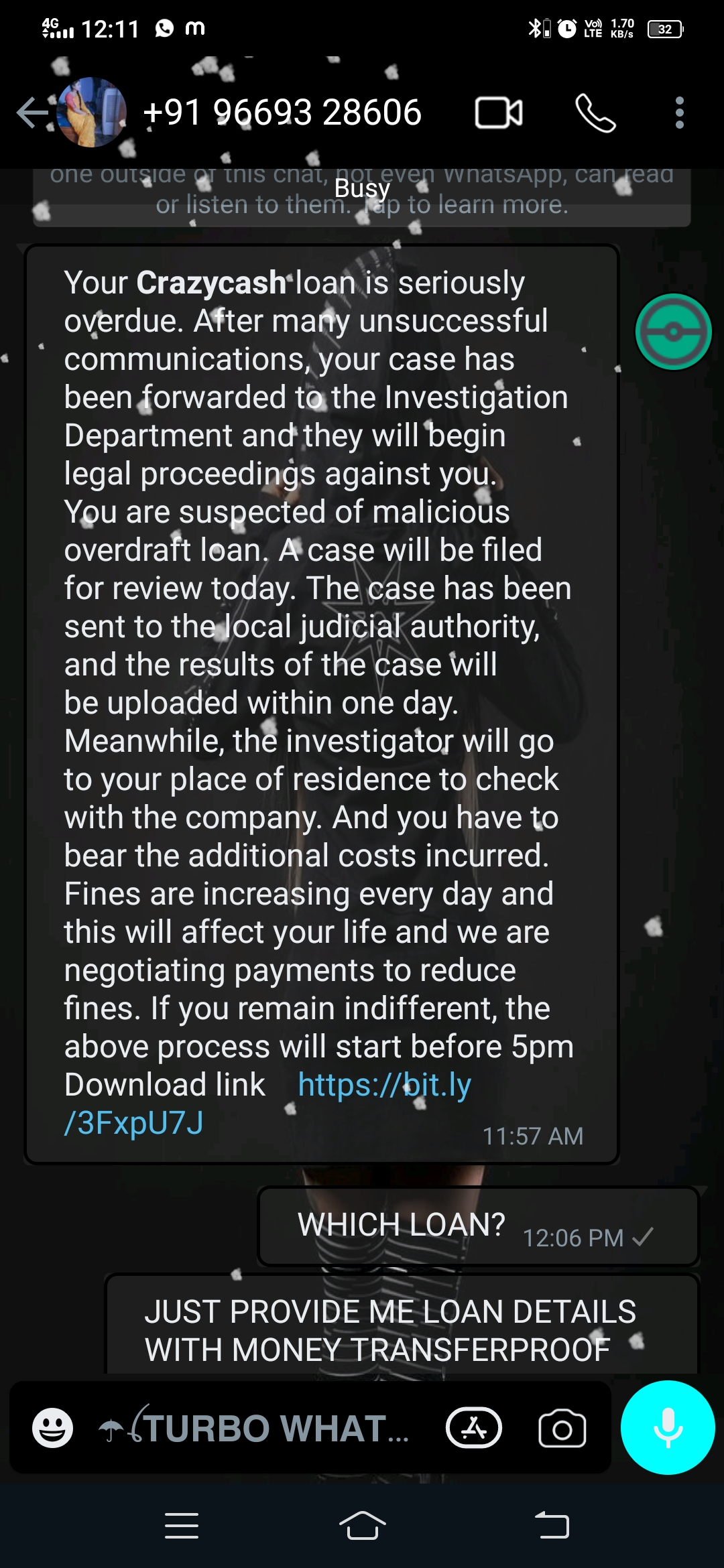Record a voice message
724x1568 pixels.
coord(668,1427)
